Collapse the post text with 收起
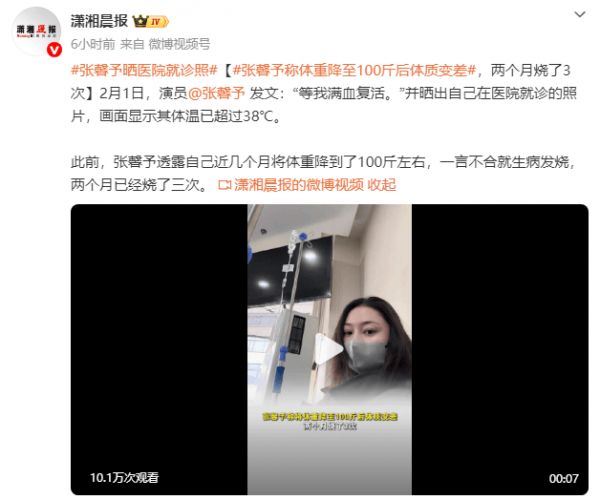The width and height of the screenshot is (600, 500). point(383,185)
